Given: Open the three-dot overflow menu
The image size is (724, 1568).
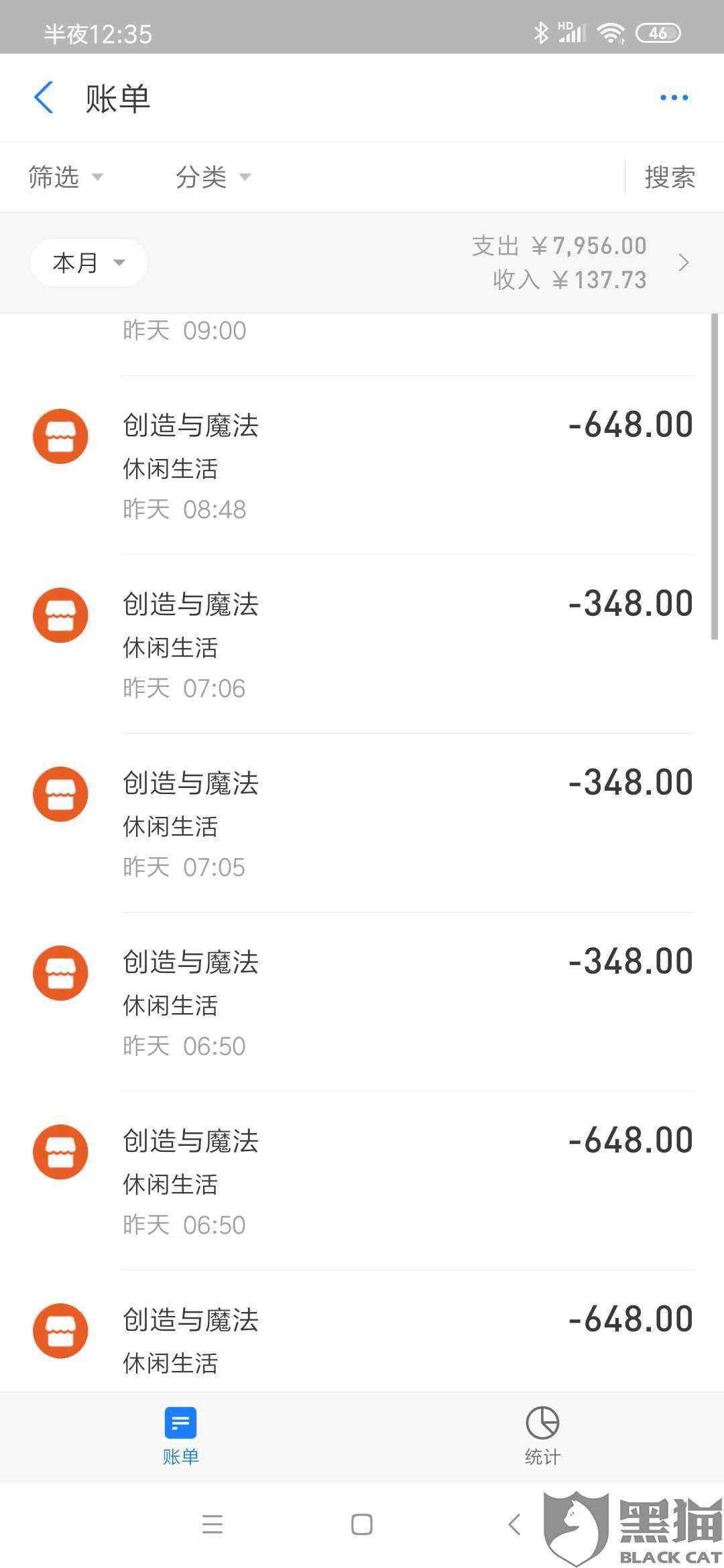Looking at the screenshot, I should coord(674,98).
